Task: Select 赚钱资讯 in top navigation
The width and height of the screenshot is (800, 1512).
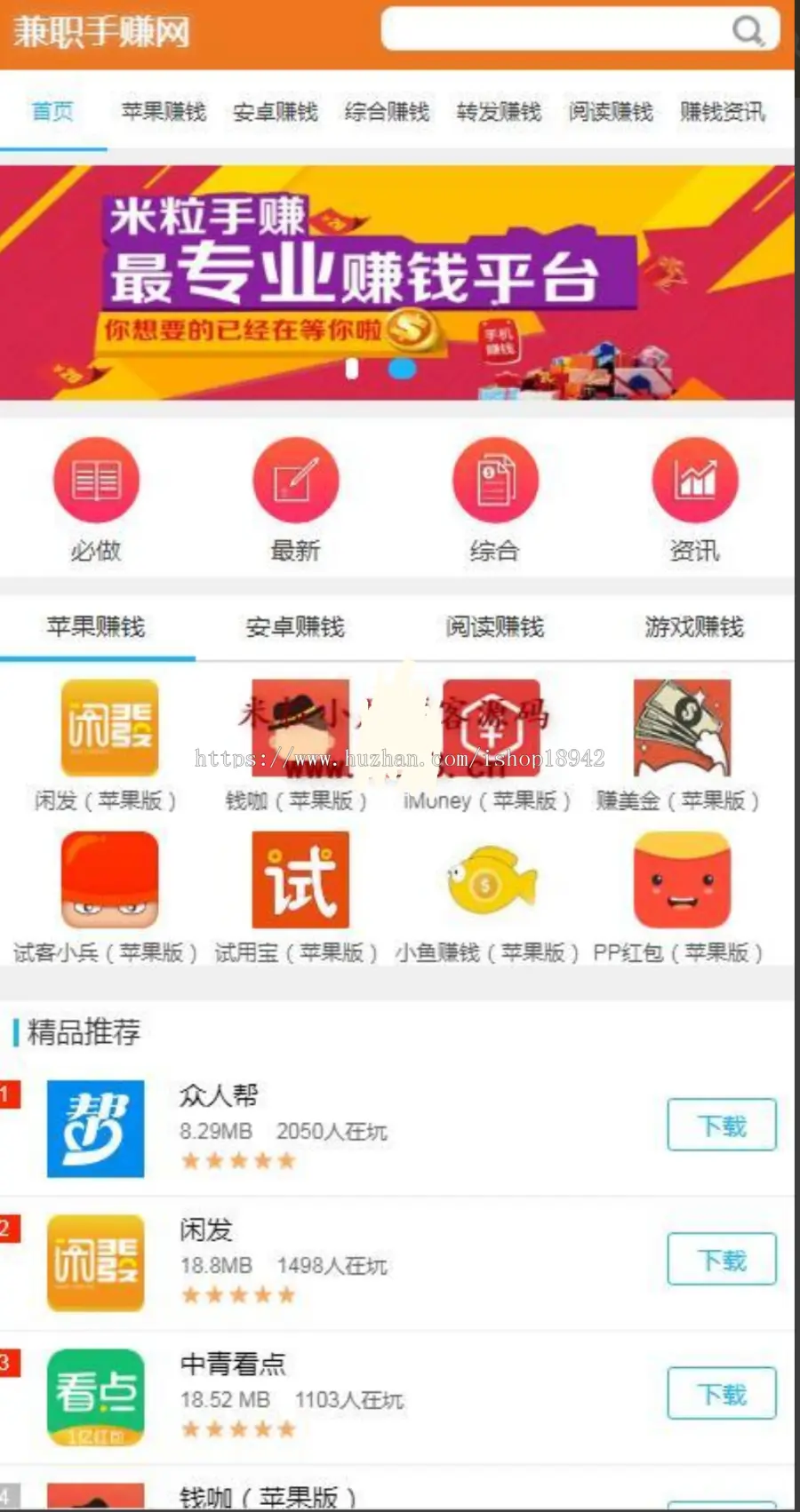Action: point(723,112)
